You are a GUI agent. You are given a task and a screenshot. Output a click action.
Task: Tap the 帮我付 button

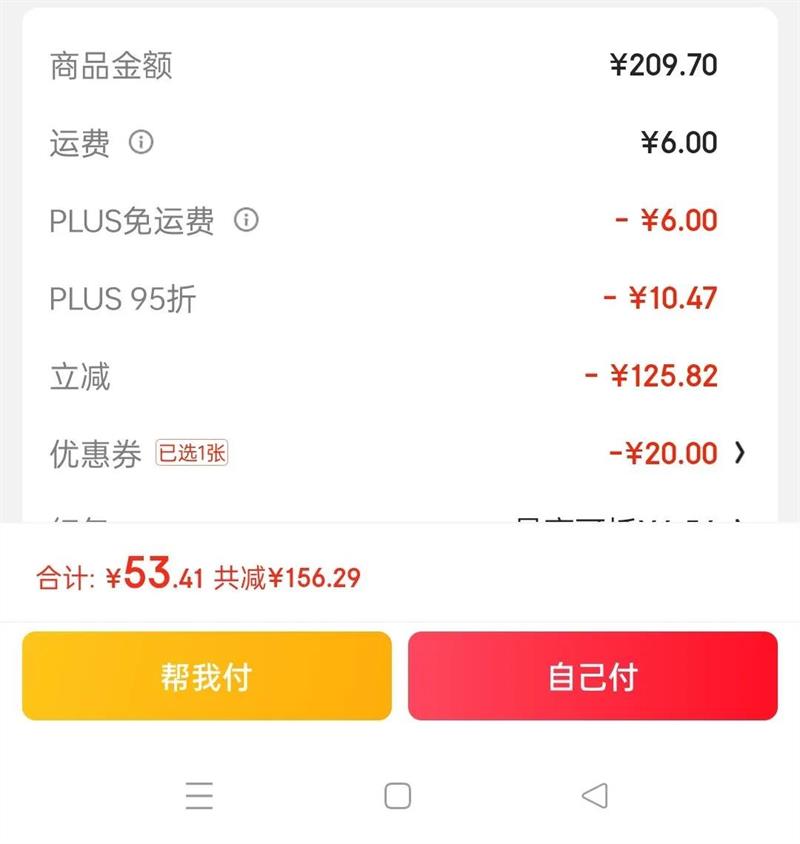207,676
